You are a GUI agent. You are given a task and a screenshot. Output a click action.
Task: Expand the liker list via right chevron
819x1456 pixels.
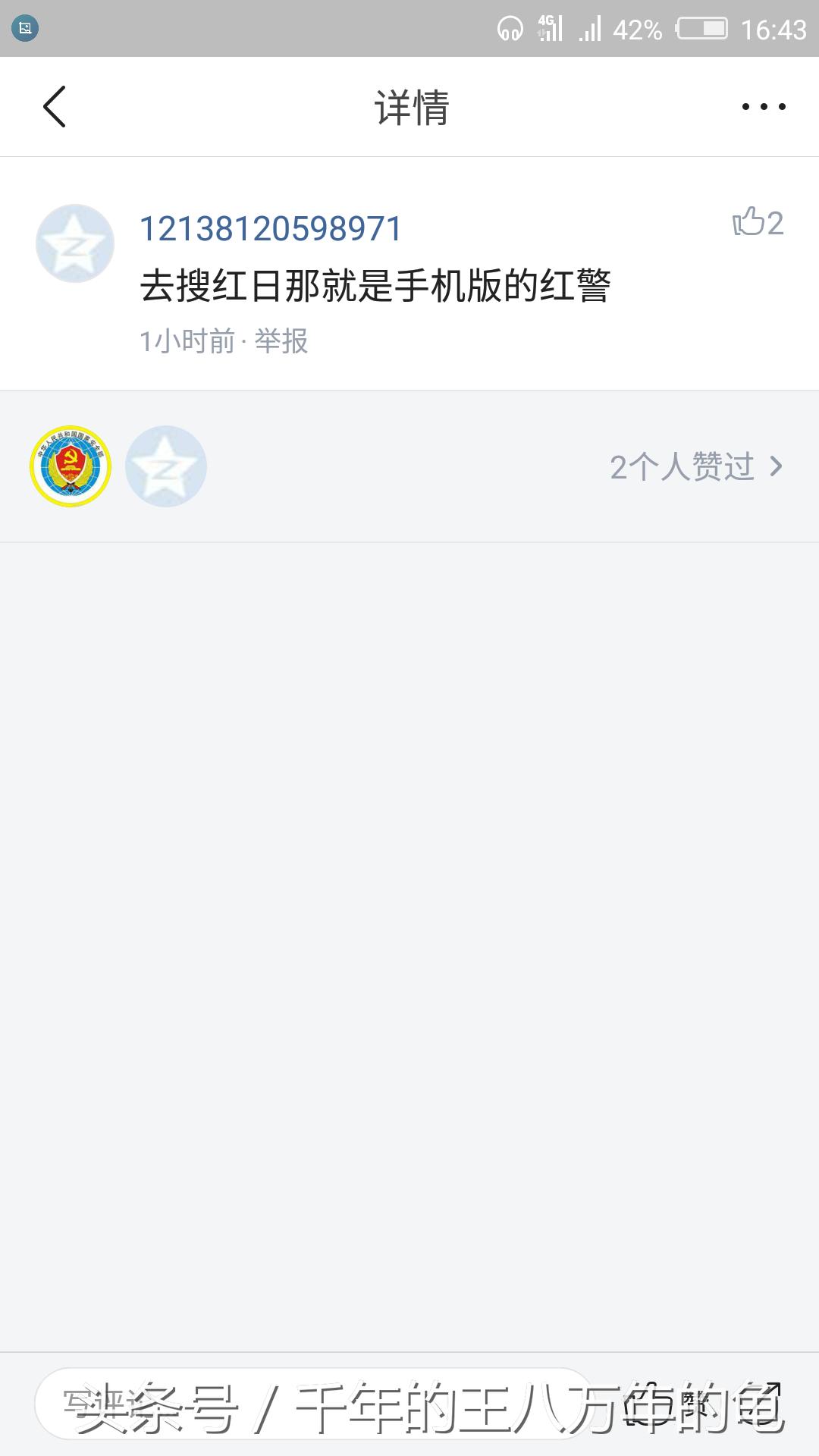pos(775,468)
